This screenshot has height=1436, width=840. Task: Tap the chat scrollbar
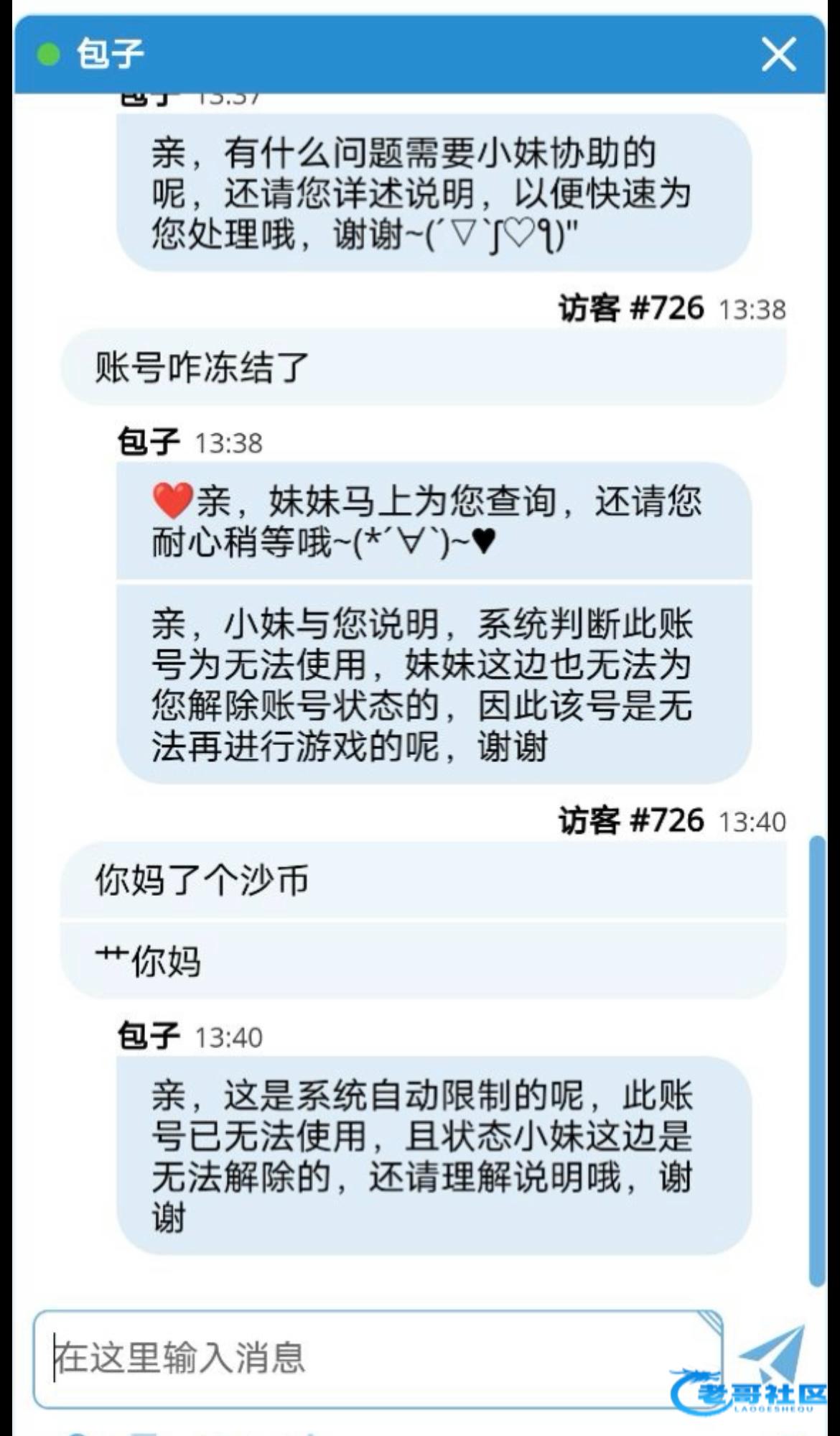pos(817,1060)
